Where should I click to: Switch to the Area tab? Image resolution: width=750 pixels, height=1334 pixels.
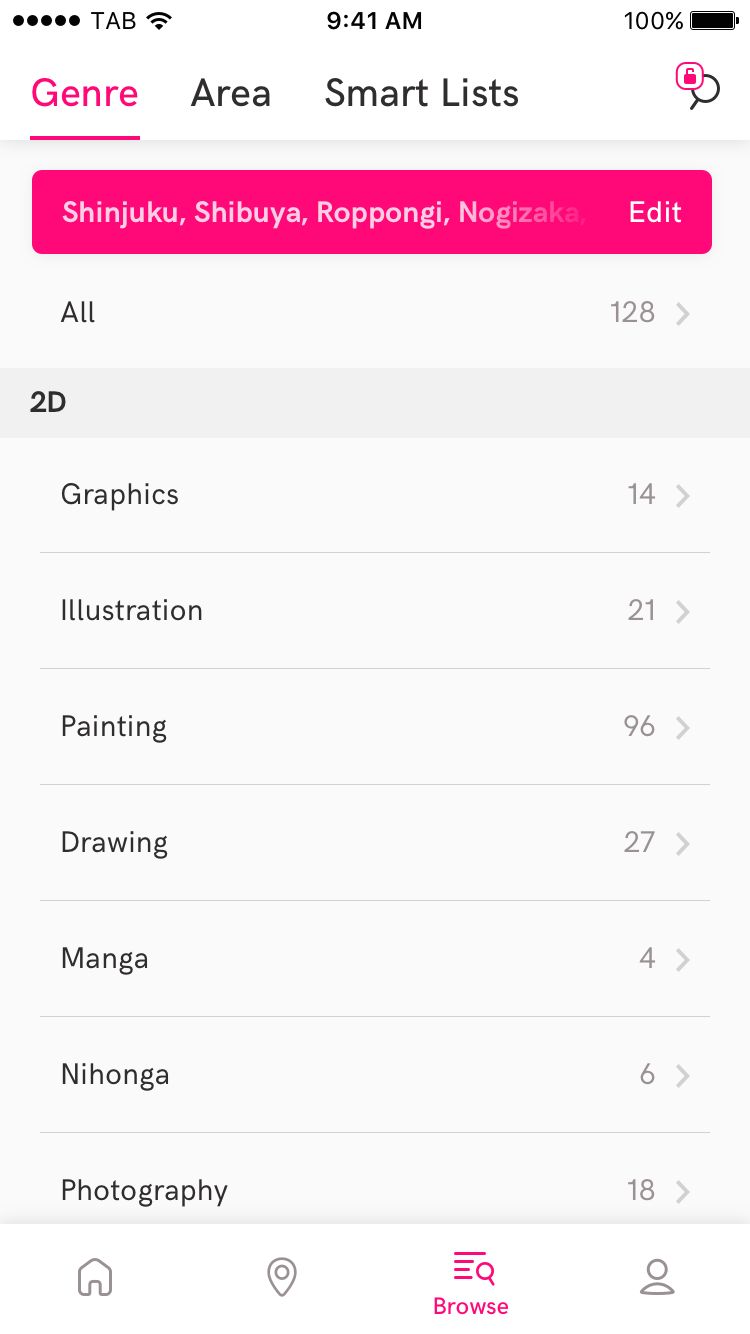coord(231,93)
